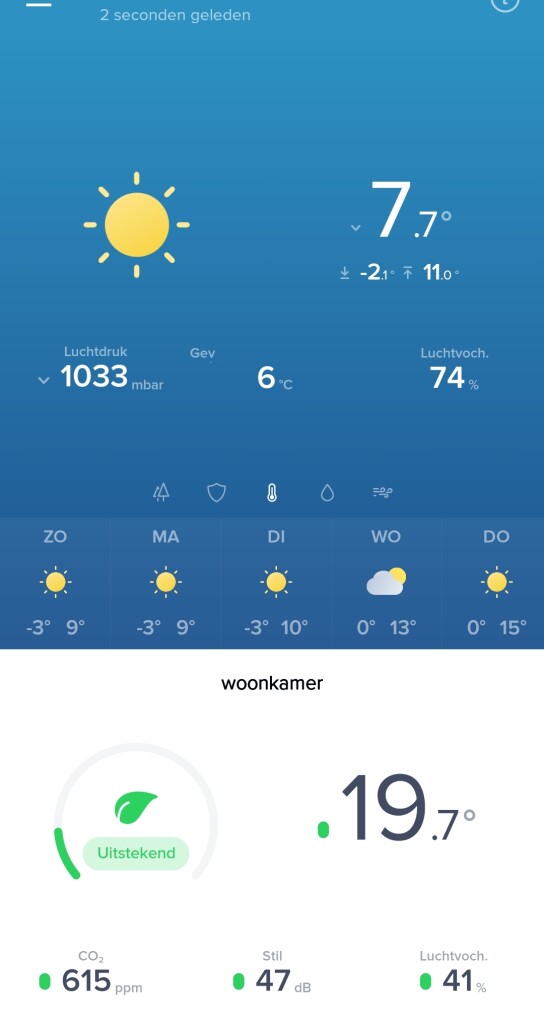
Task: Open the hamburger menu
Action: [x=39, y=3]
